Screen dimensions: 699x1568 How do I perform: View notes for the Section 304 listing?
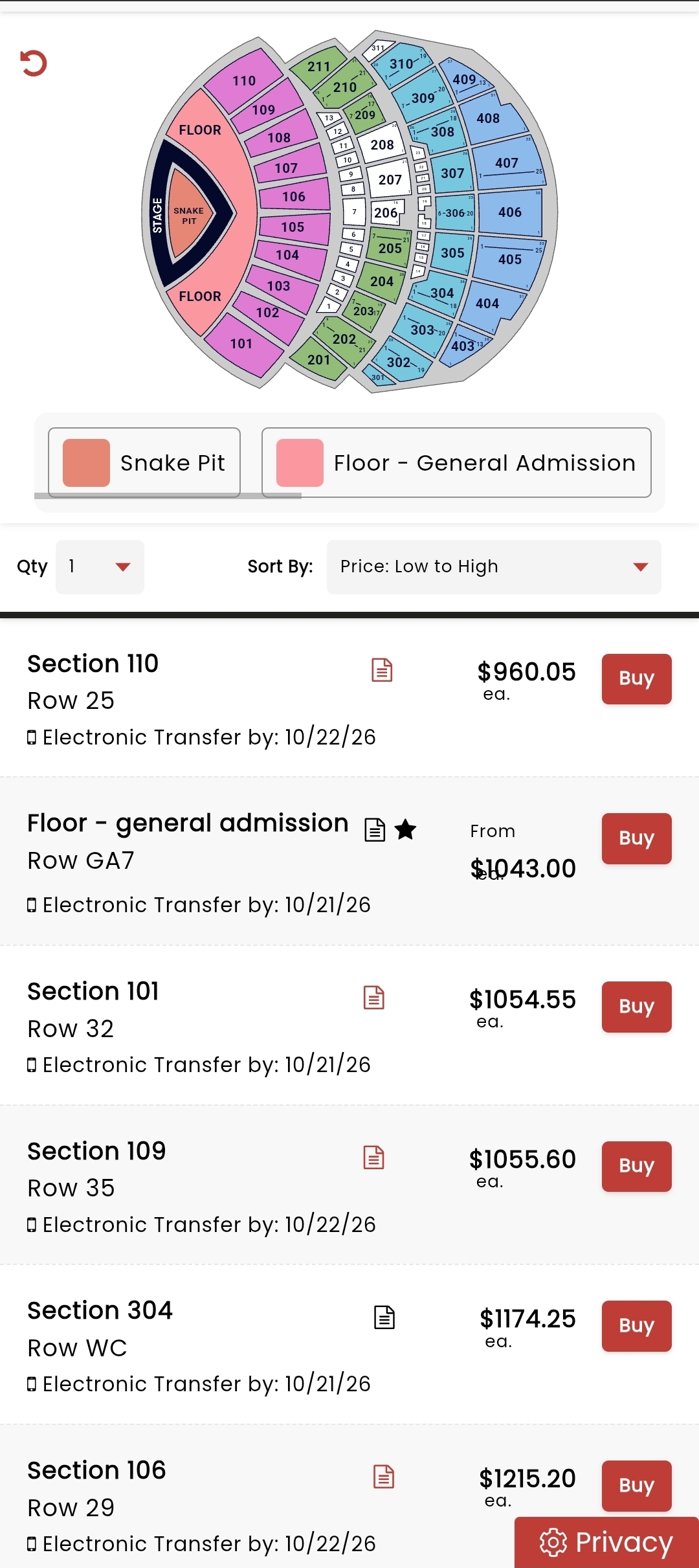(x=384, y=1317)
